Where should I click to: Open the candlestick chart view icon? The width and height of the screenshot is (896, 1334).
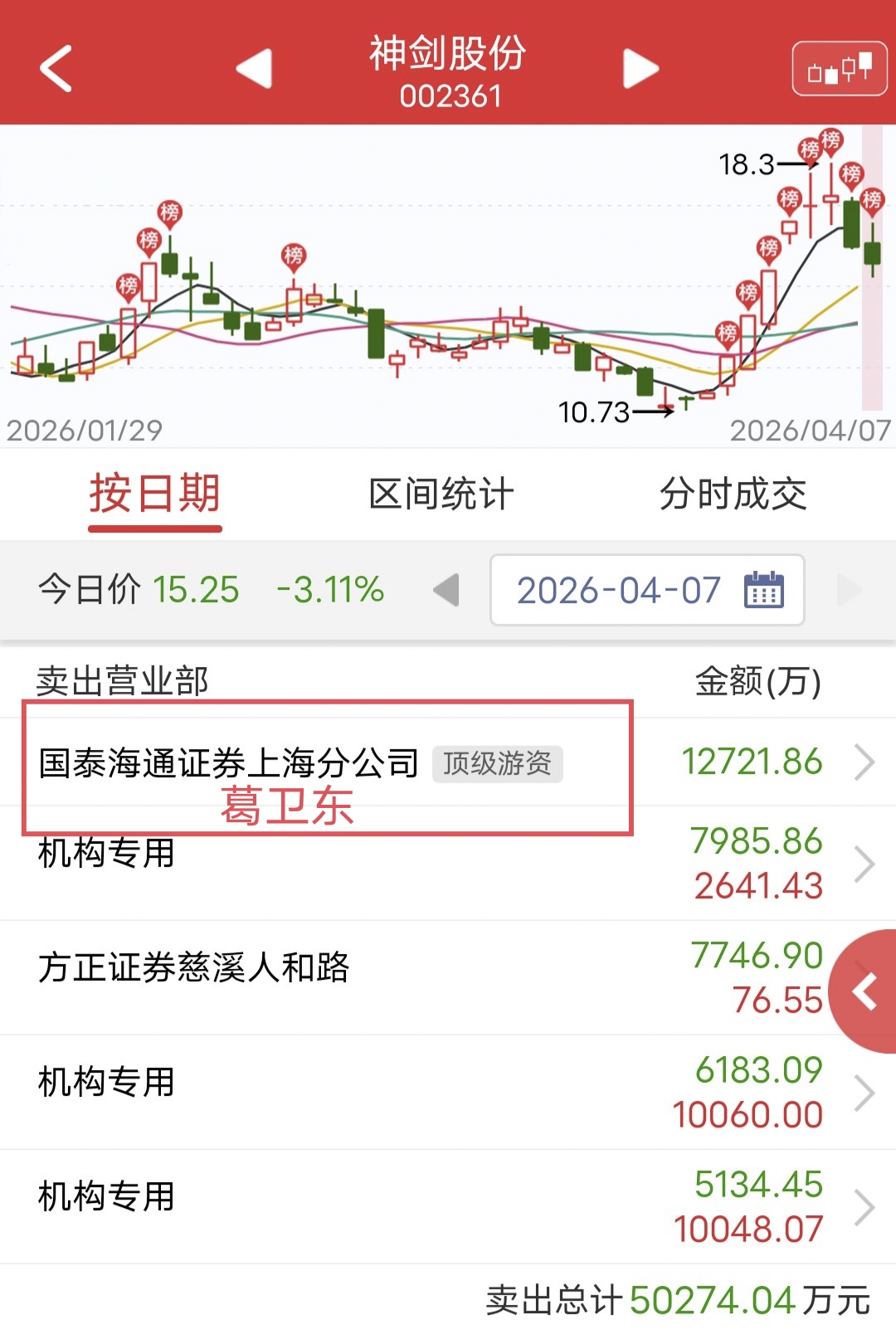point(840,69)
